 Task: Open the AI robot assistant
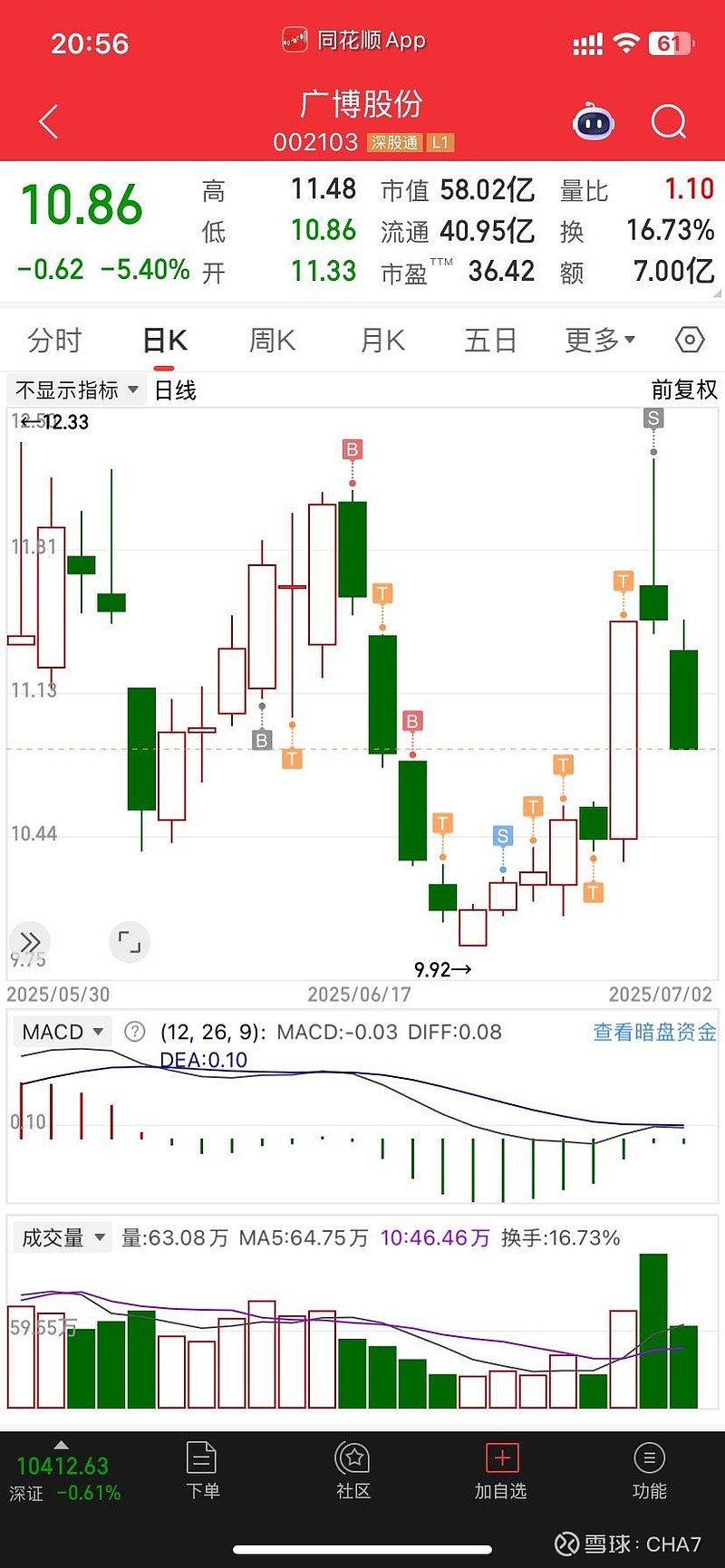pyautogui.click(x=594, y=121)
